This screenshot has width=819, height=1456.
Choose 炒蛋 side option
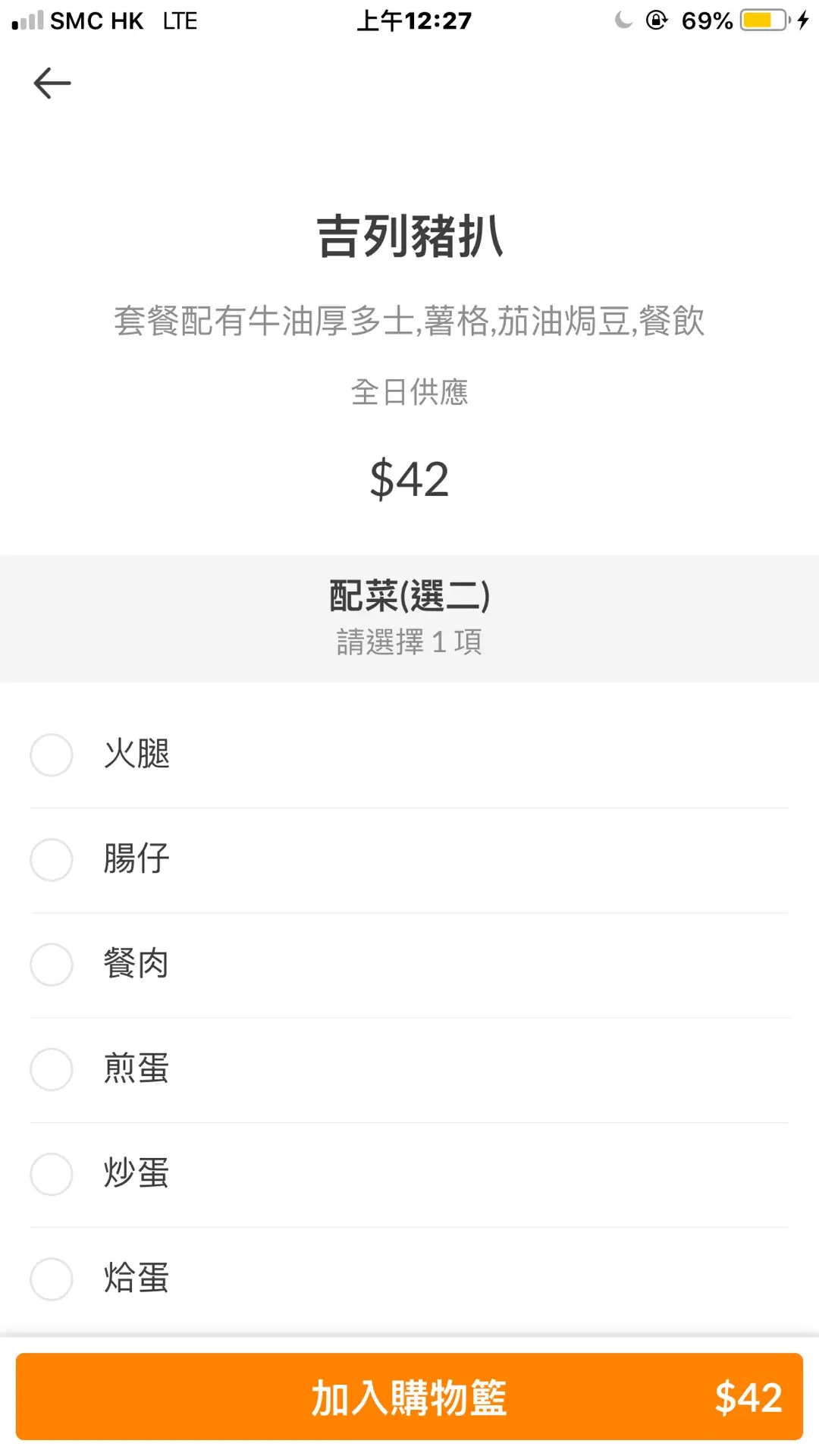point(52,1174)
